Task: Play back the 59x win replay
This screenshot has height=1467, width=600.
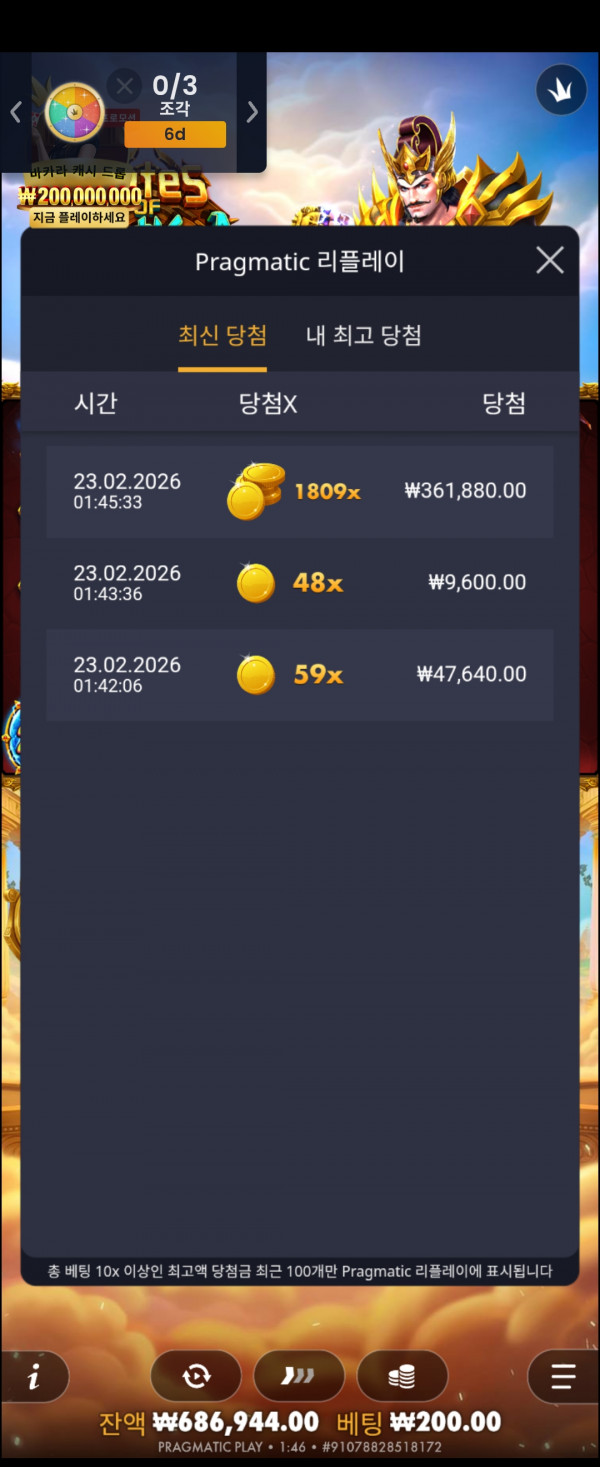Action: pyautogui.click(x=299, y=675)
